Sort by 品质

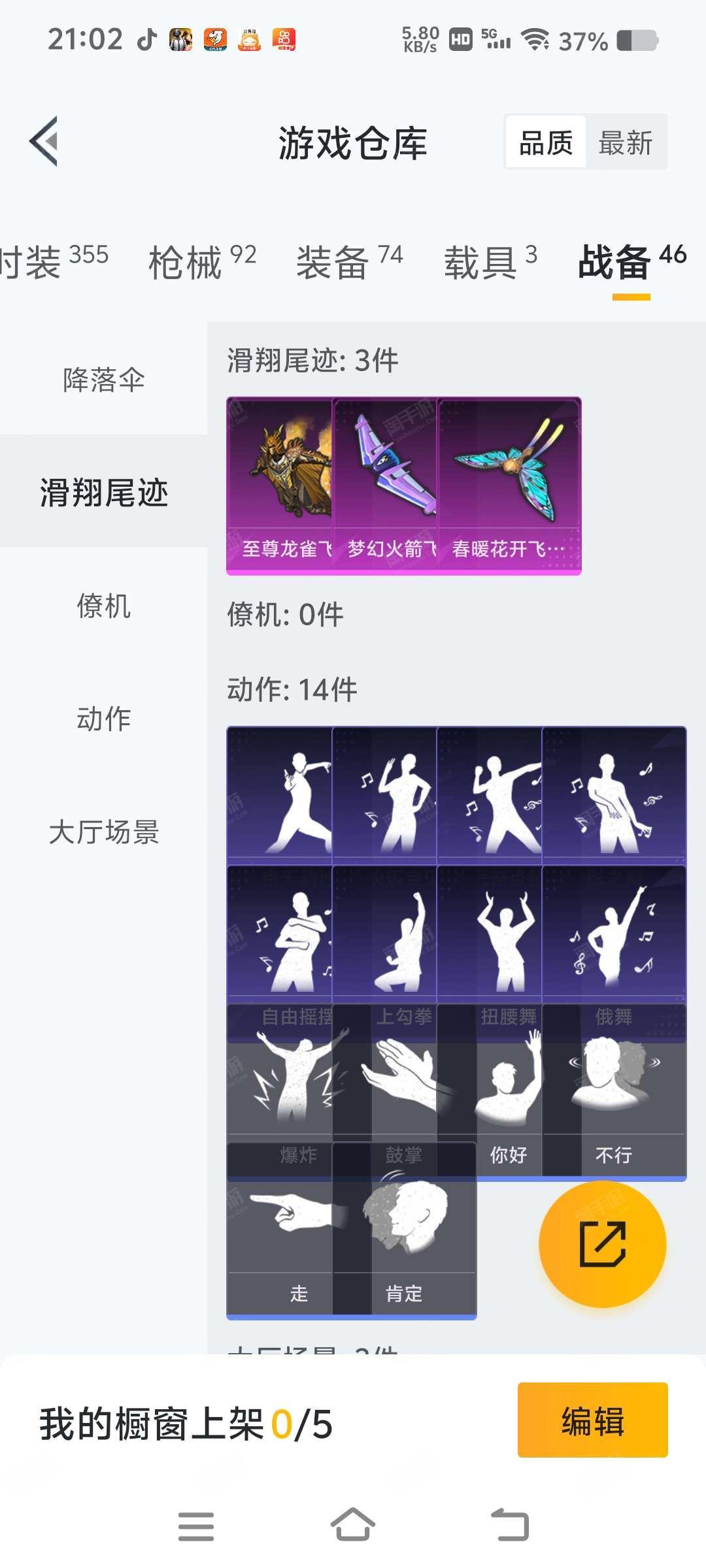point(546,142)
